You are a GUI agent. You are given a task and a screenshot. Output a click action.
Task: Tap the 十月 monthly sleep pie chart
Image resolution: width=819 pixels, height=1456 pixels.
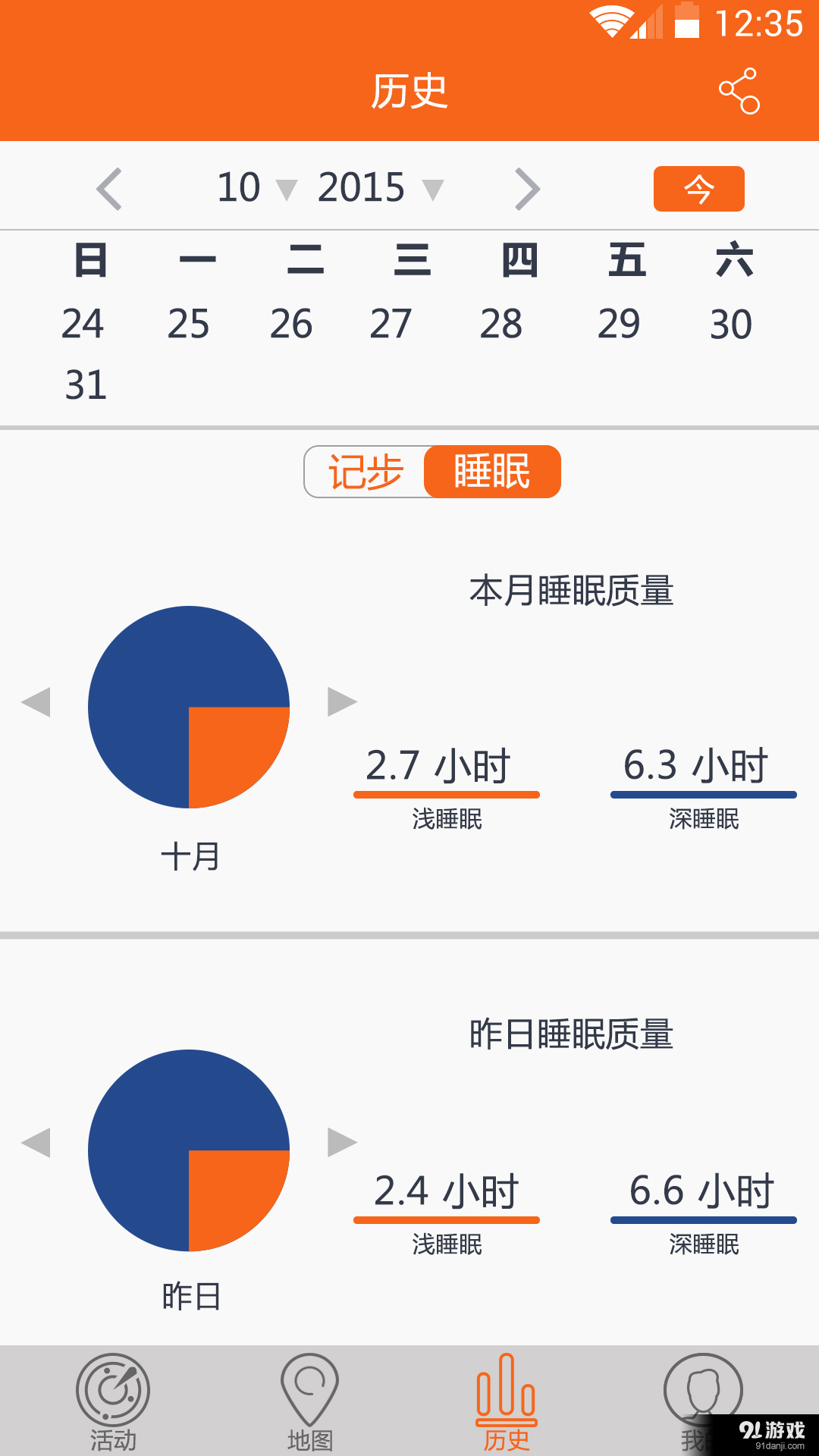190,705
